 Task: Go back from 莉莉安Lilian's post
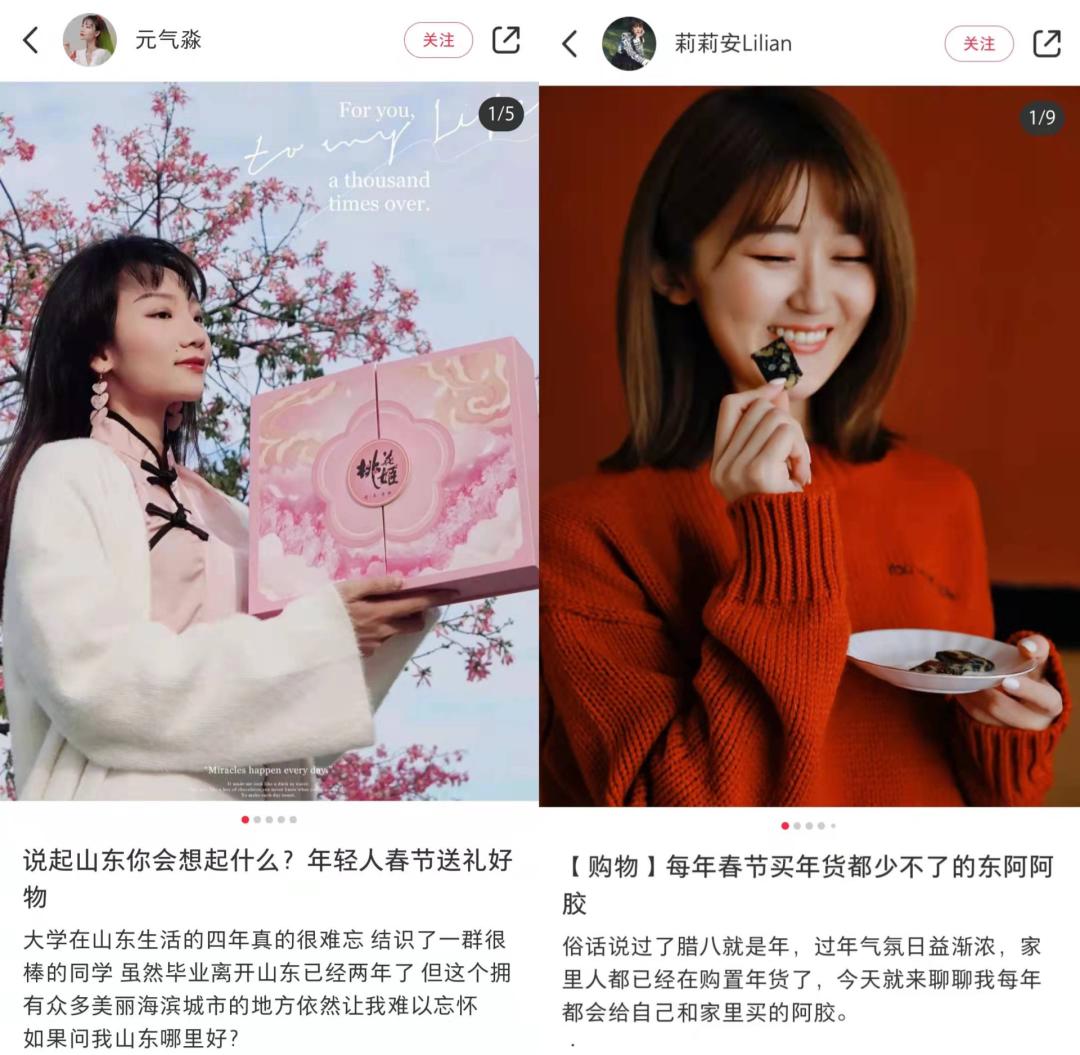(569, 44)
